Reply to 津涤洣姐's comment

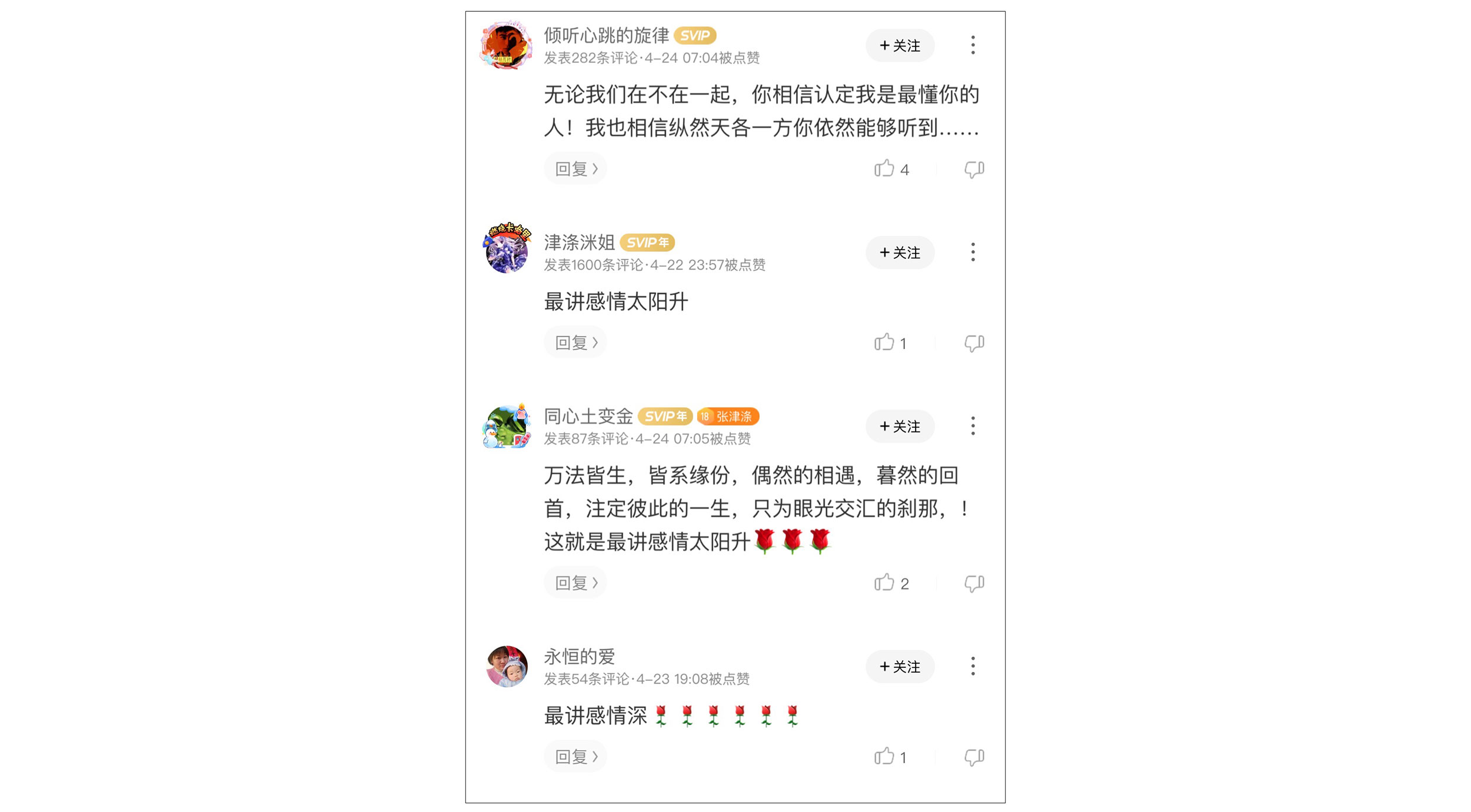[575, 342]
